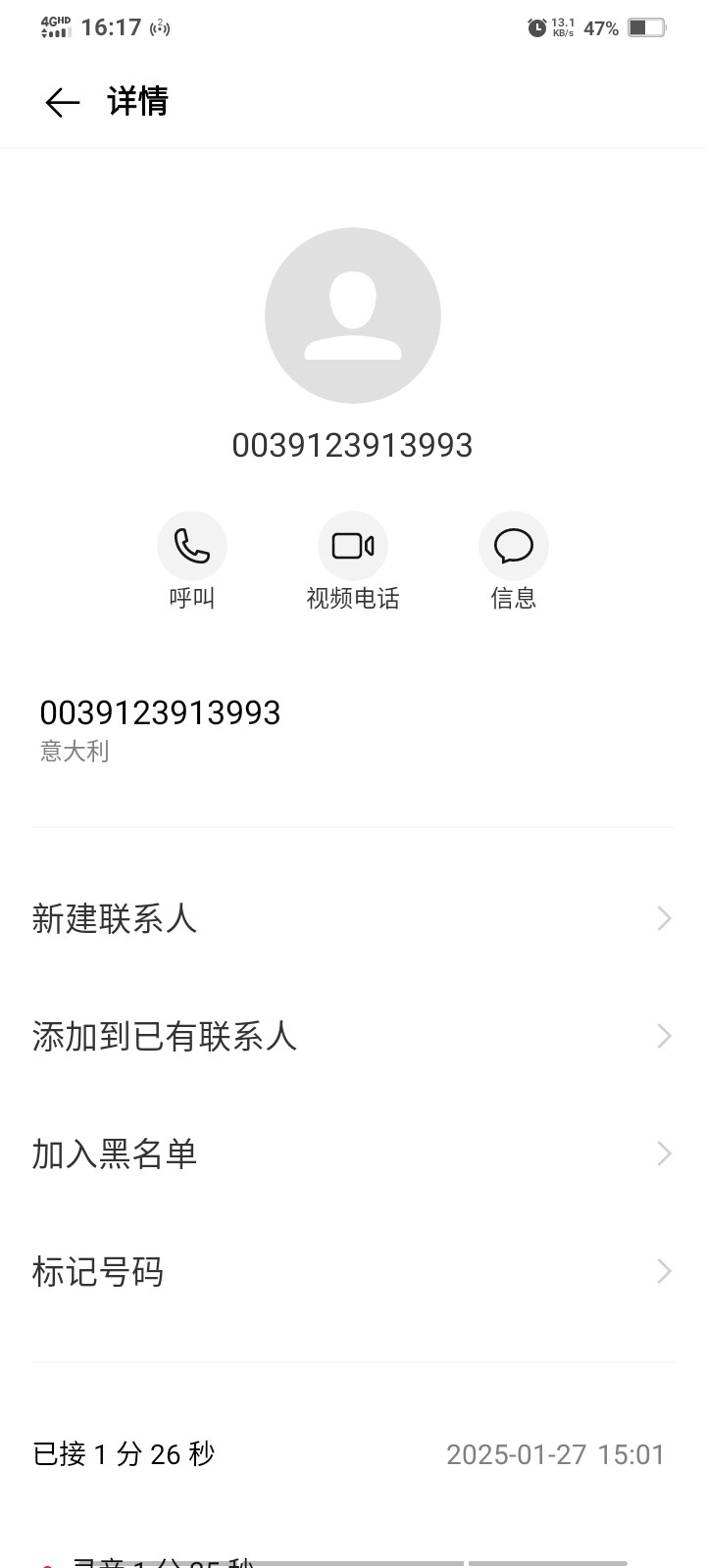Open 新建联系人 to create a contact
Screen dimensions: 706x1568
352,918
